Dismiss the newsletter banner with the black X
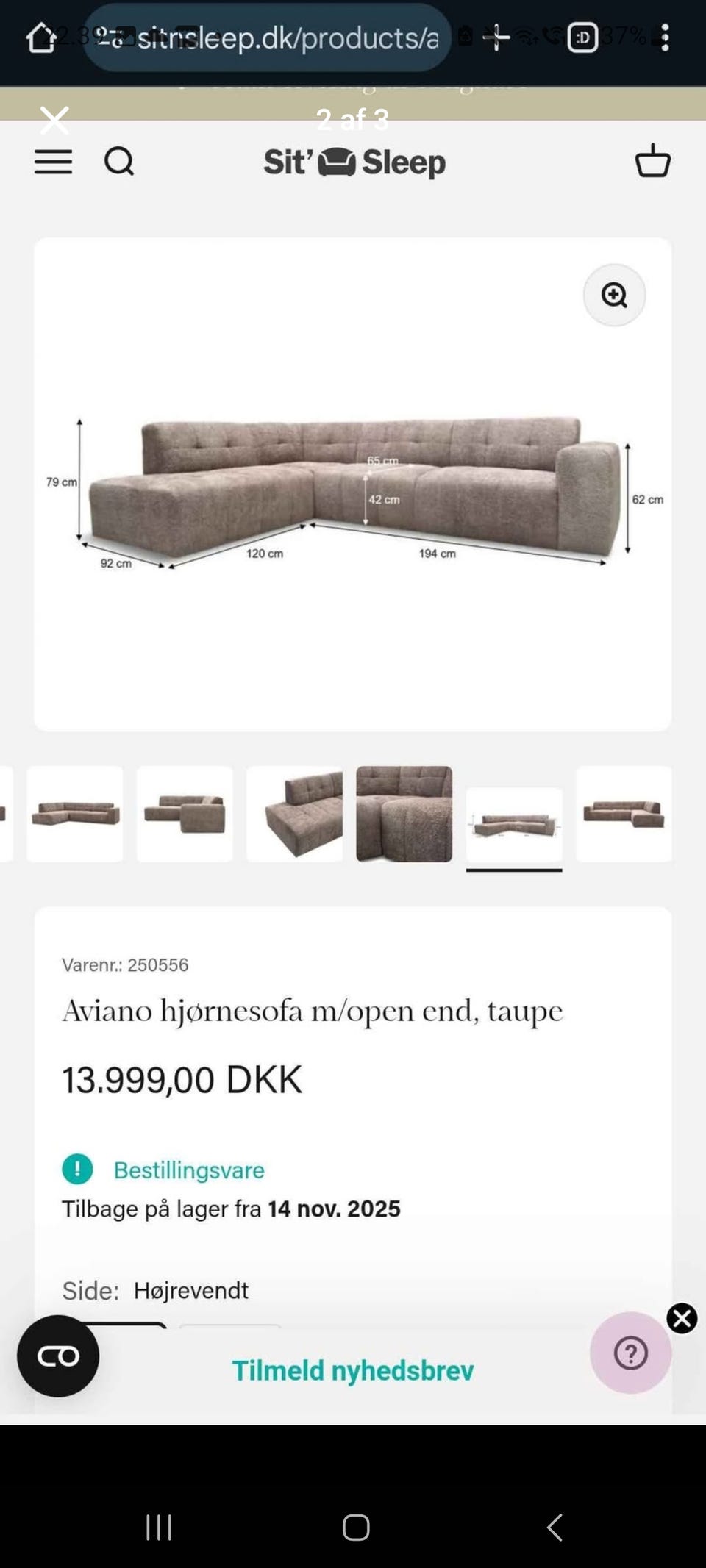This screenshot has width=706, height=1568. (682, 1318)
